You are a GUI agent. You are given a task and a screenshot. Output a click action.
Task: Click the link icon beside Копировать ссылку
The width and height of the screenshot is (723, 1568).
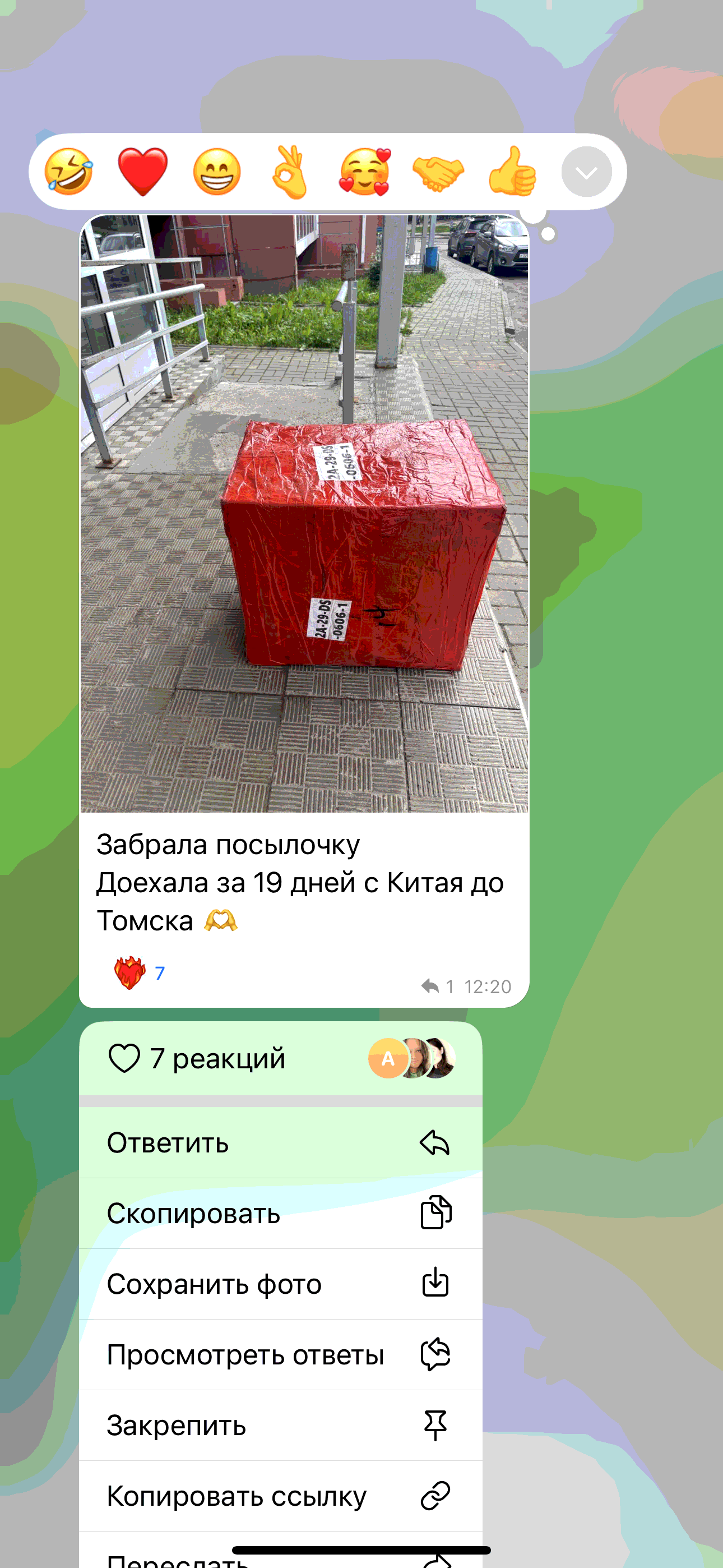(435, 1496)
